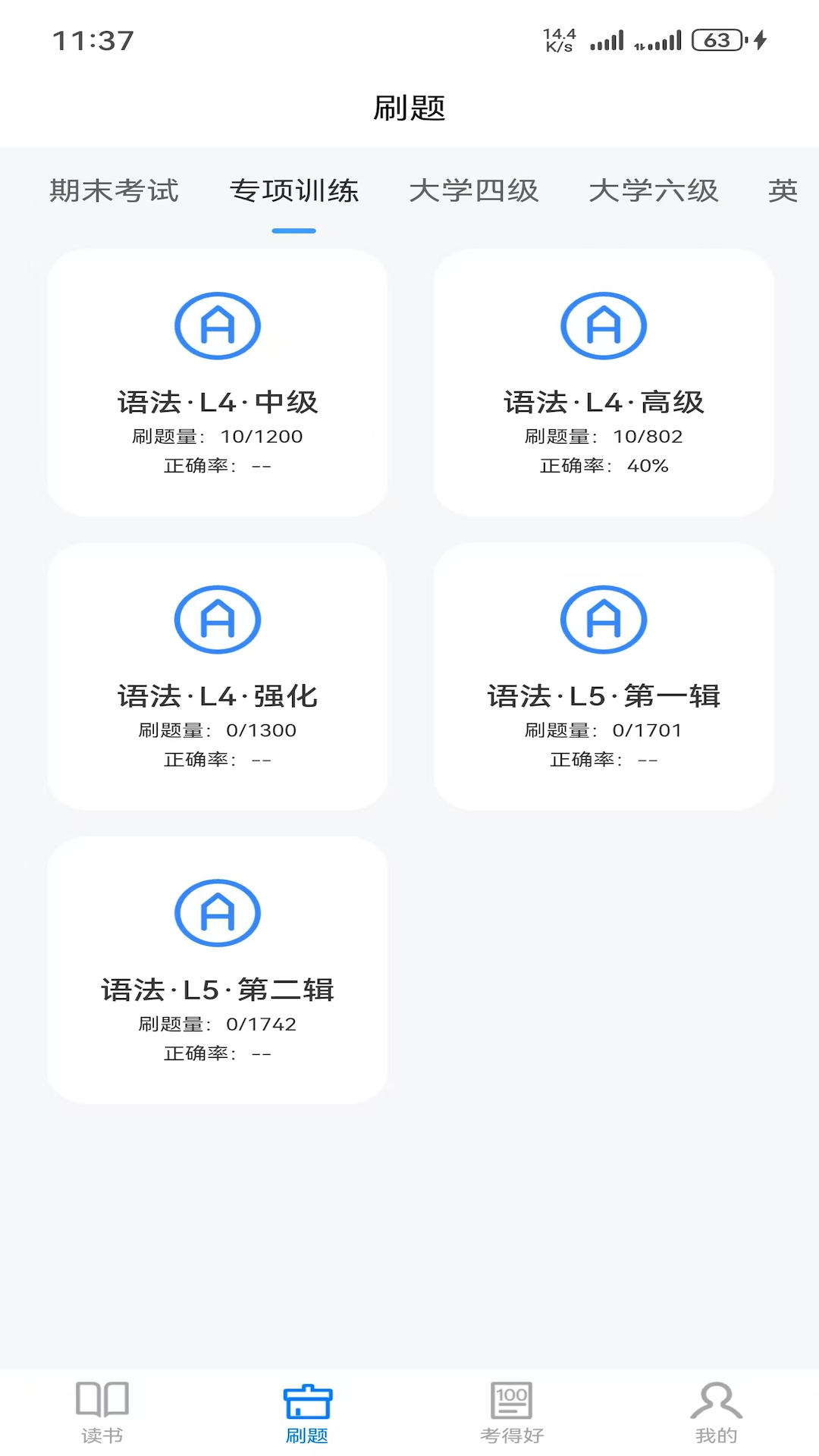Open the partially visible 英 tab

[785, 192]
